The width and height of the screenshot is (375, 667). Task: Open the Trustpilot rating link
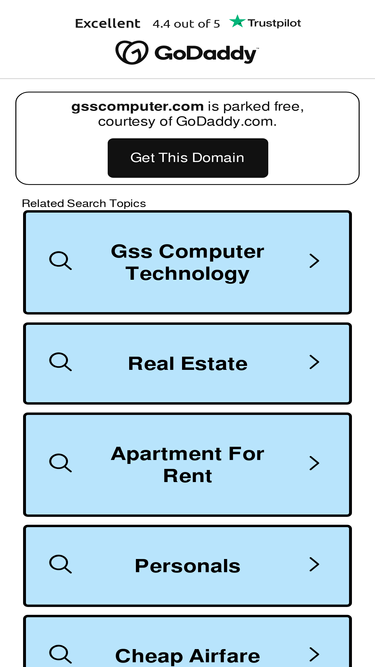coord(188,23)
